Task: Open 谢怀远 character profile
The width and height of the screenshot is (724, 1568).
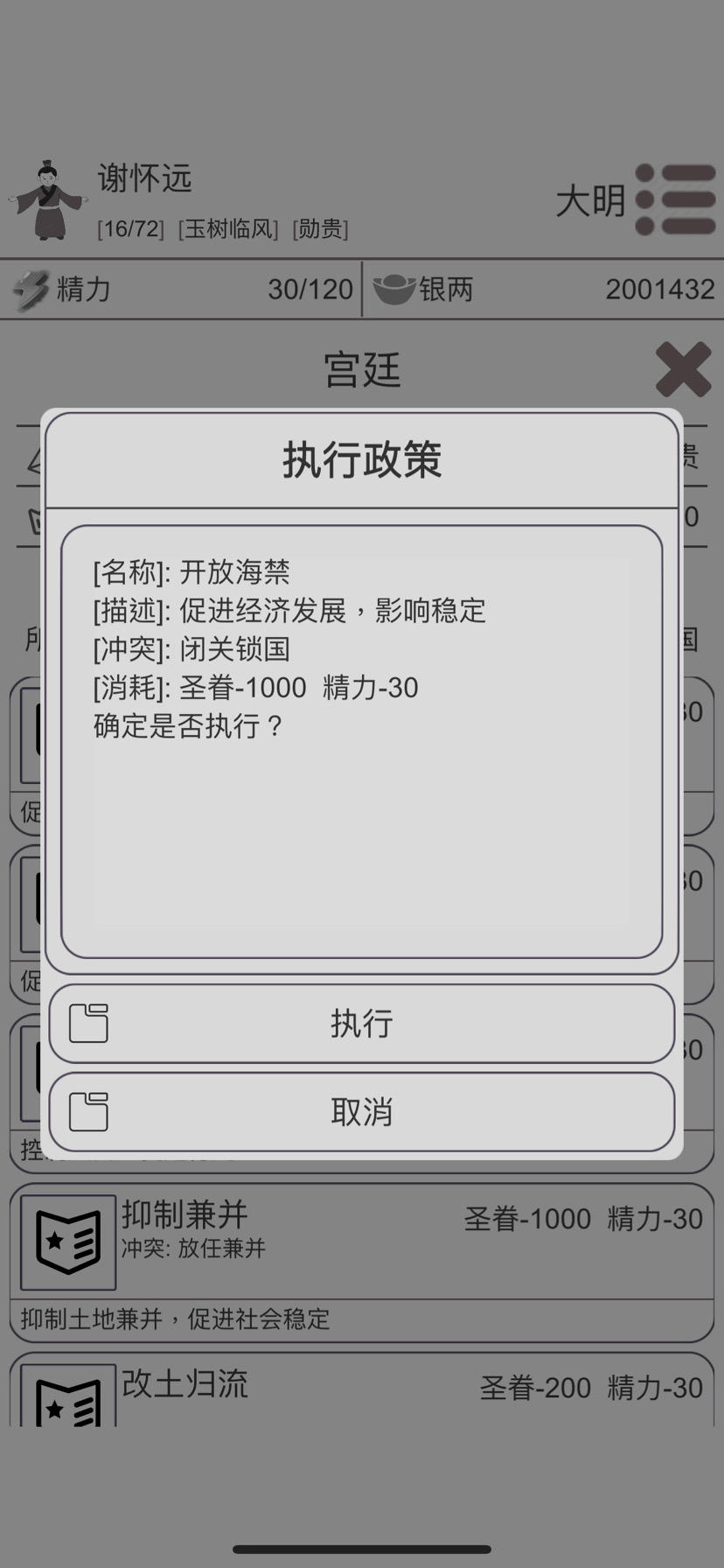Action: click(x=50, y=200)
